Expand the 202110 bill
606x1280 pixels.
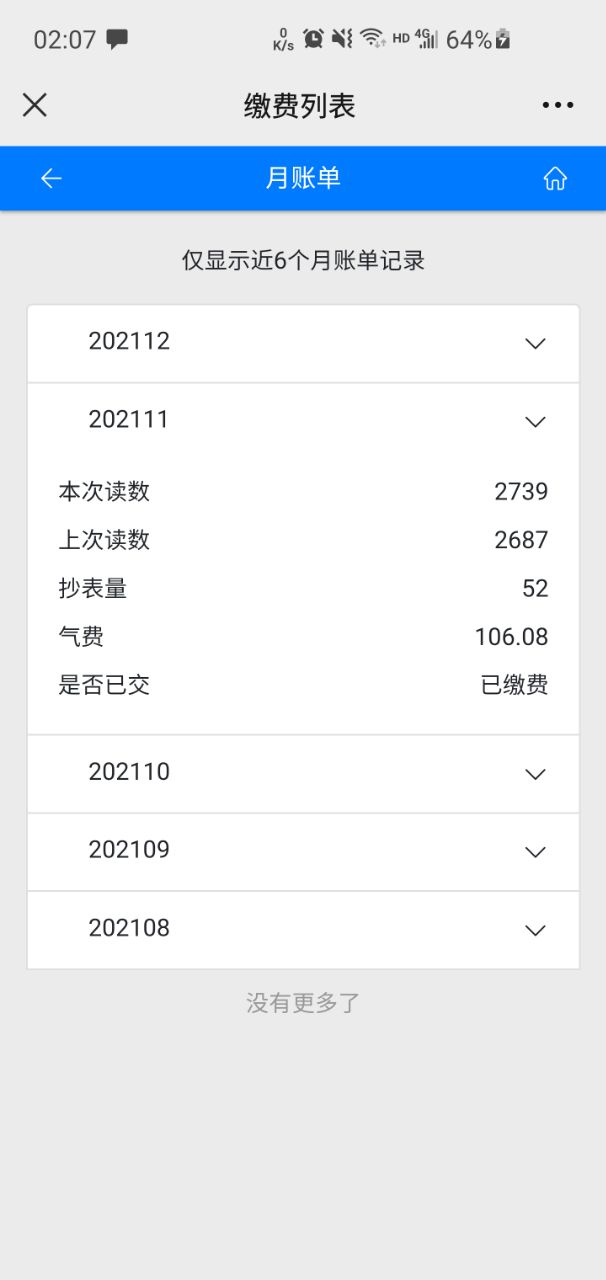[x=535, y=773]
